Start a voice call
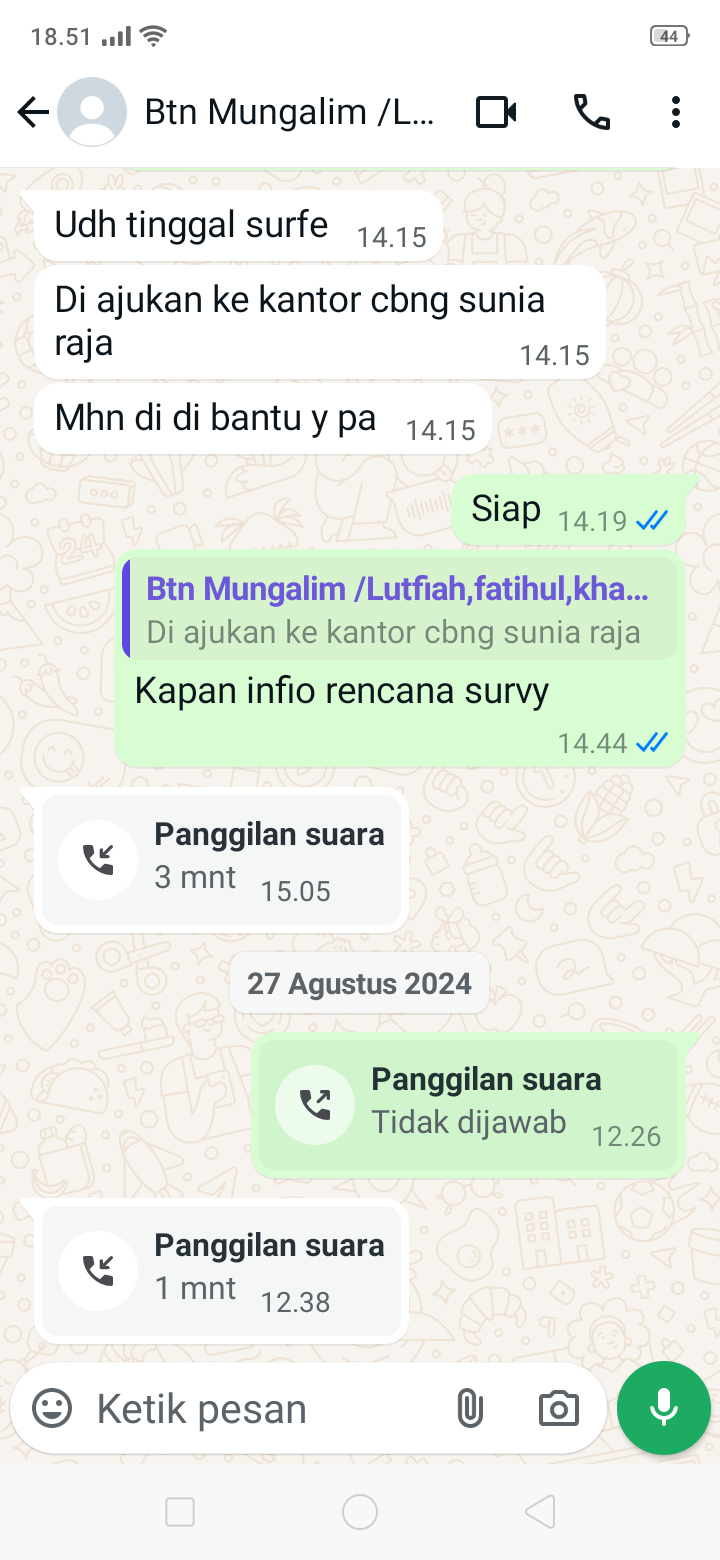Image resolution: width=720 pixels, height=1560 pixels. [x=591, y=113]
